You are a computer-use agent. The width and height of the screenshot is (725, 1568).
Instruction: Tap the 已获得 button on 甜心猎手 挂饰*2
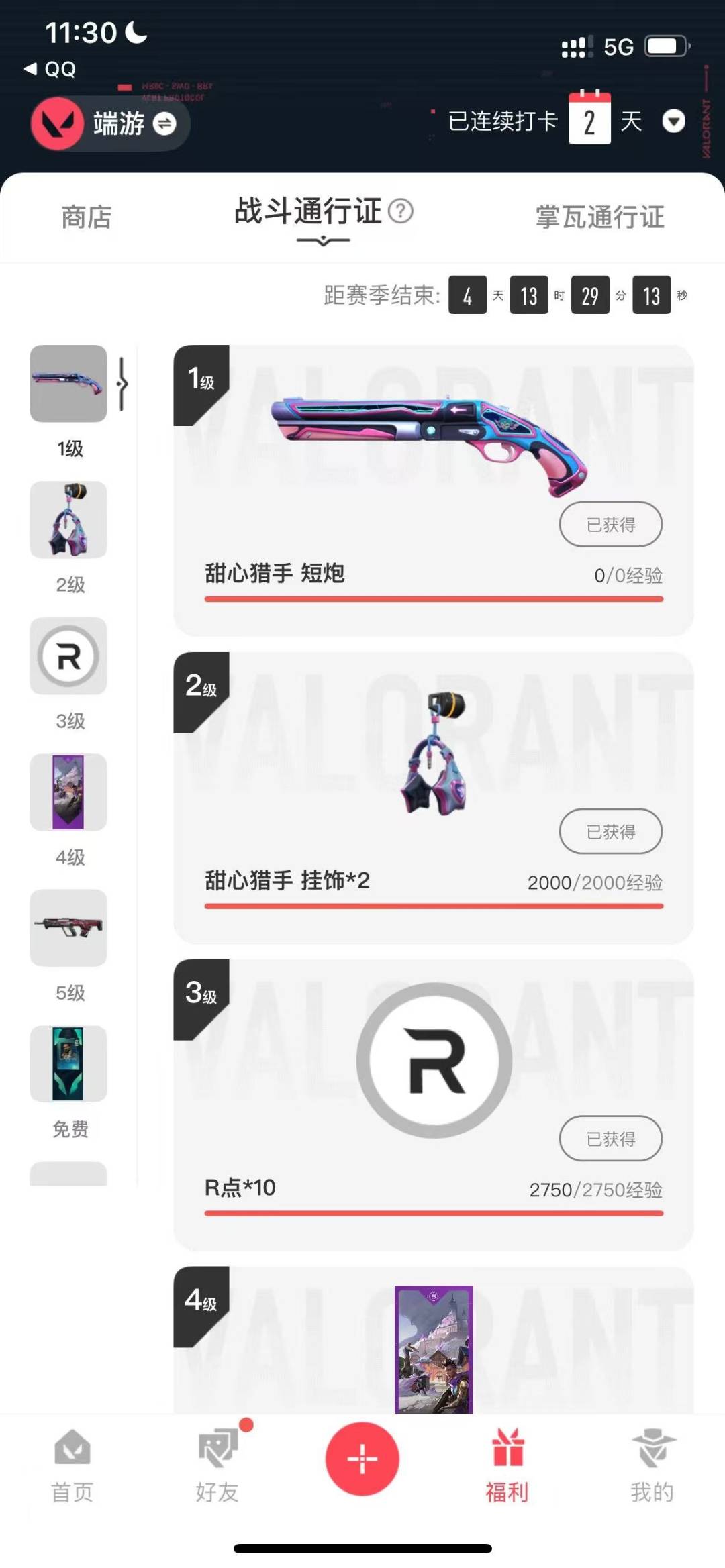[x=610, y=831]
